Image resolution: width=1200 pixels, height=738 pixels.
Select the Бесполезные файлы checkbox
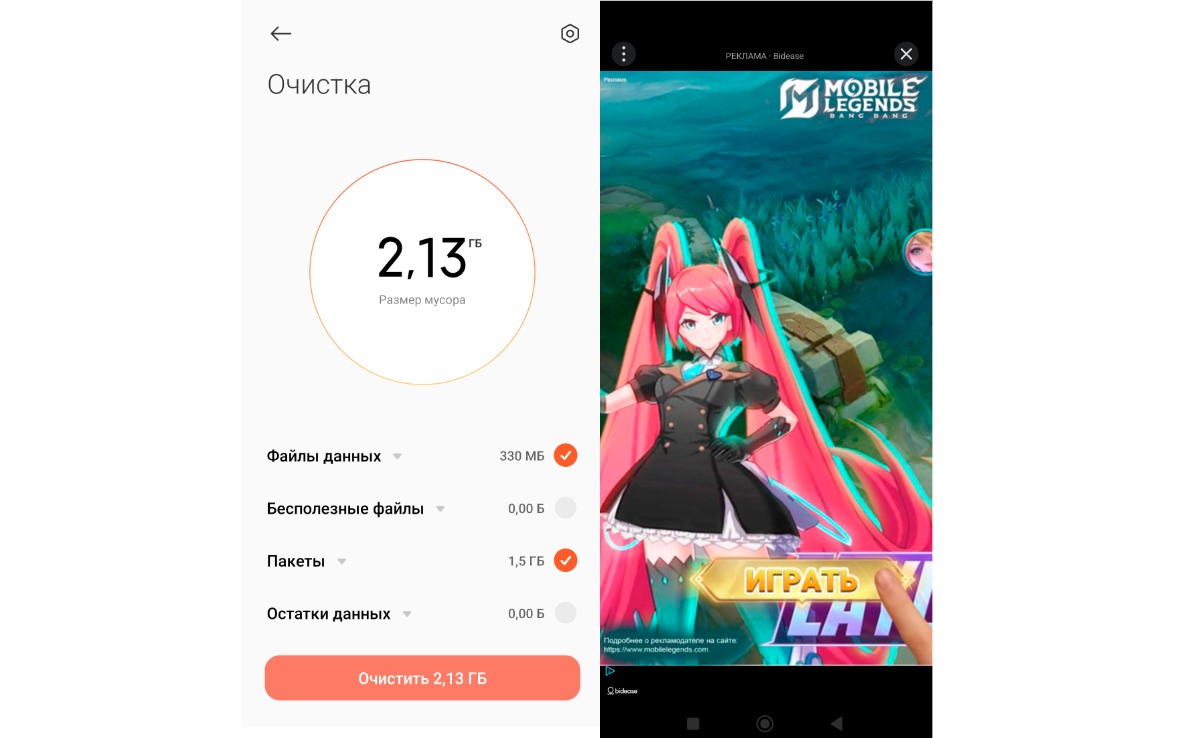point(566,508)
